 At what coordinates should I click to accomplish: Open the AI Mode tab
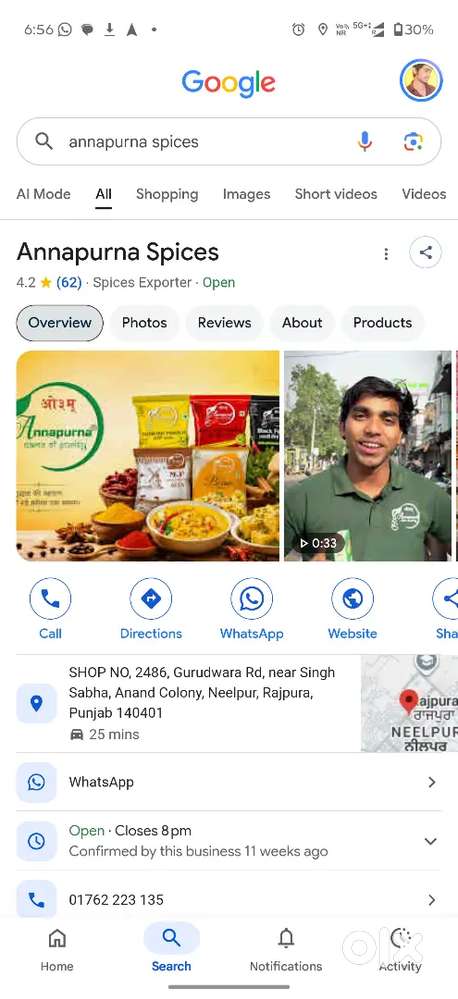[x=43, y=194]
